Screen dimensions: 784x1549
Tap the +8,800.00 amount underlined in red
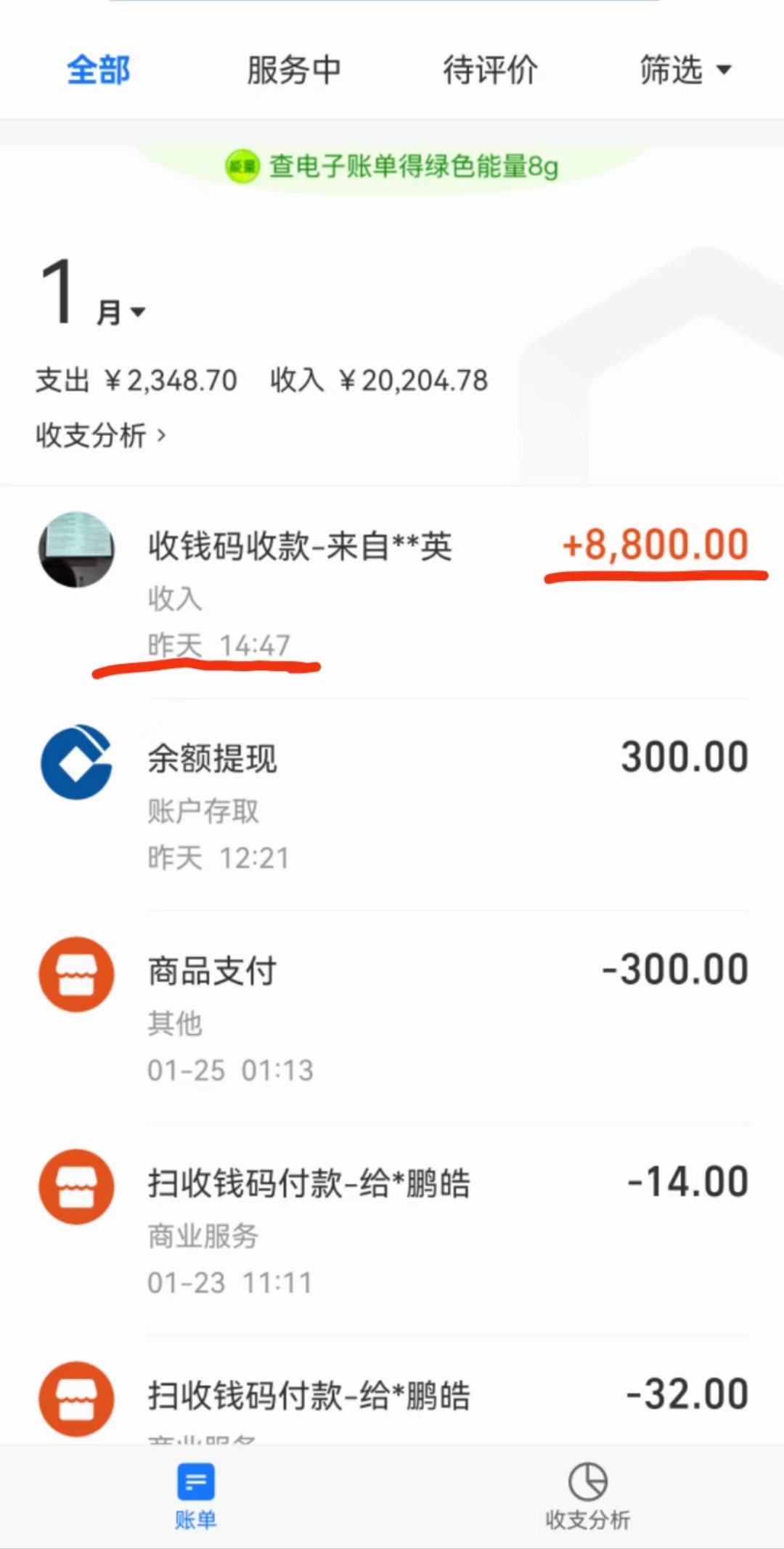[653, 547]
